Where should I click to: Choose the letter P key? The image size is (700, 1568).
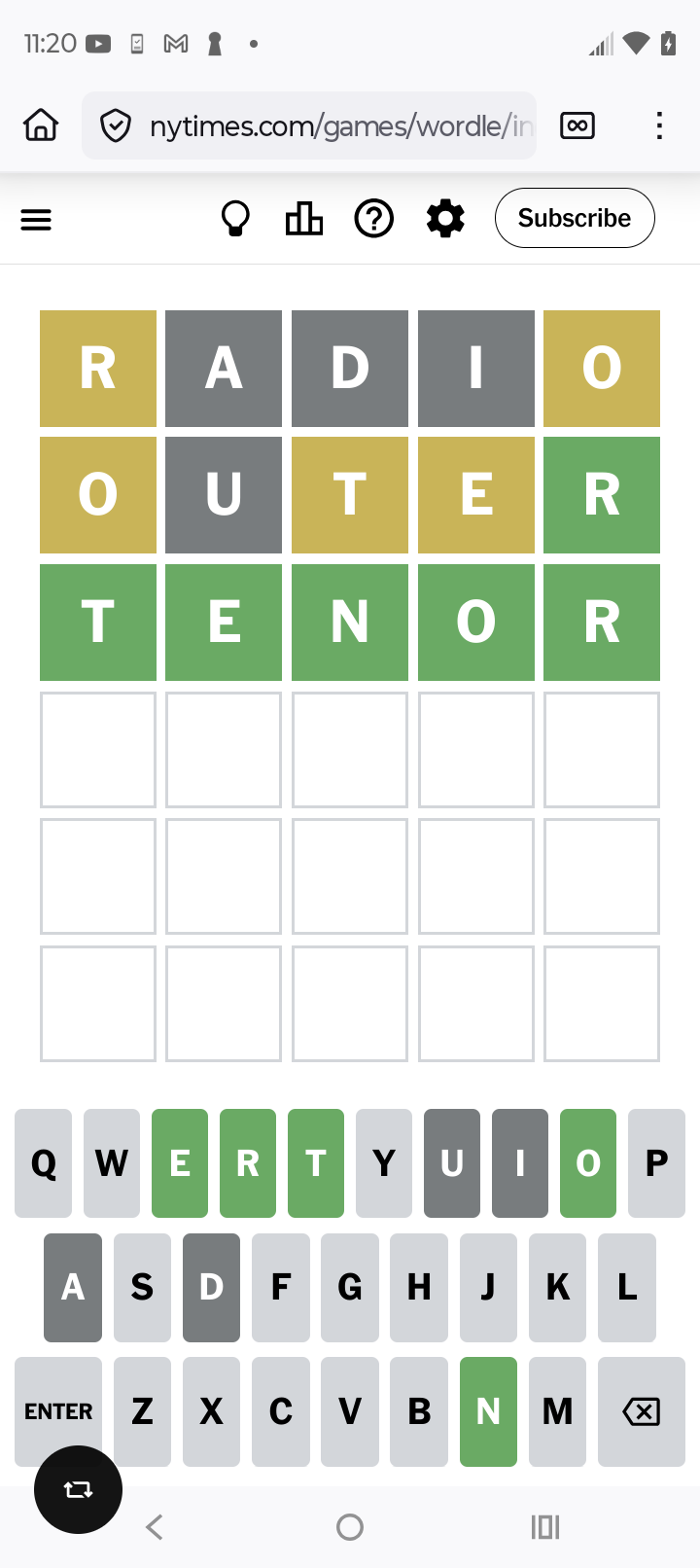pyautogui.click(x=656, y=1163)
